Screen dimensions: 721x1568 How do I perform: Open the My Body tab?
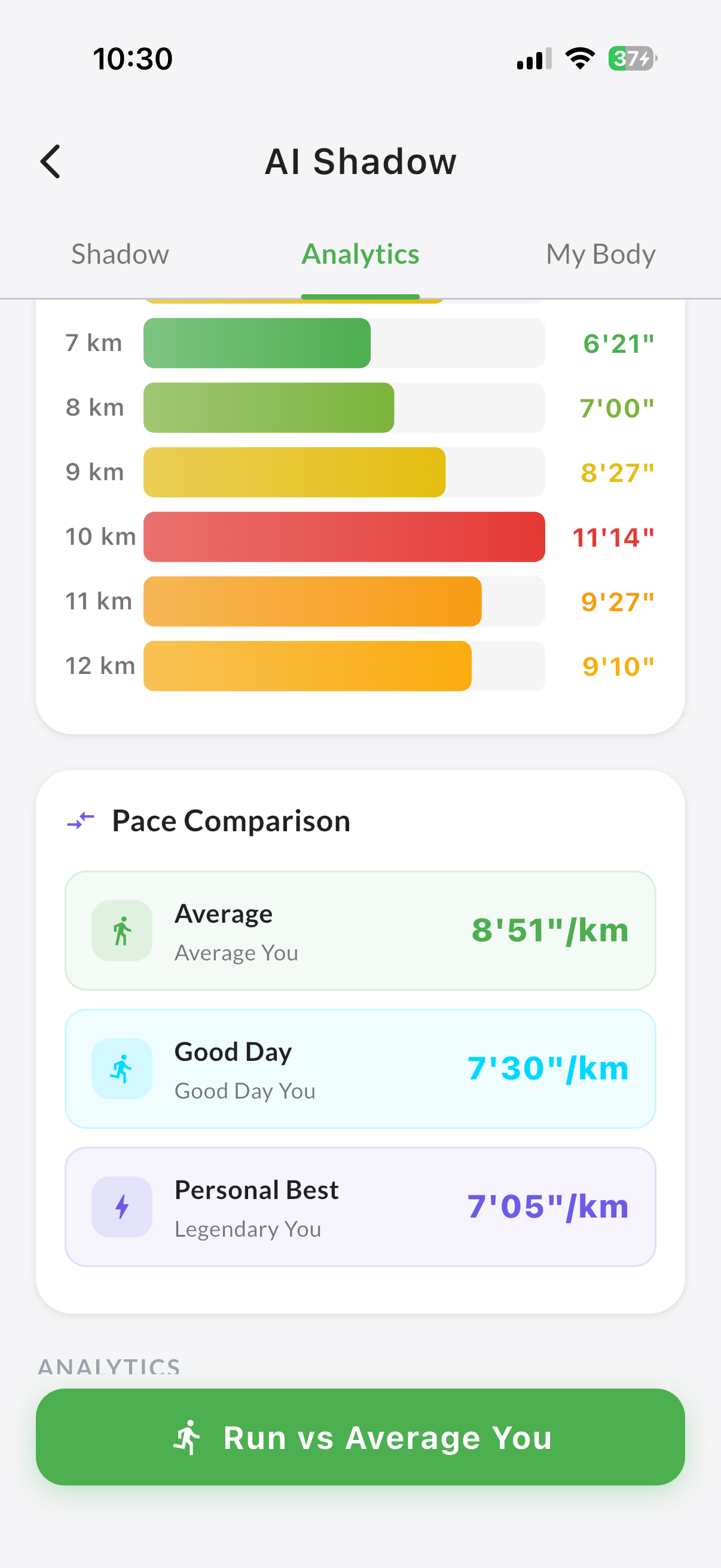pos(600,254)
